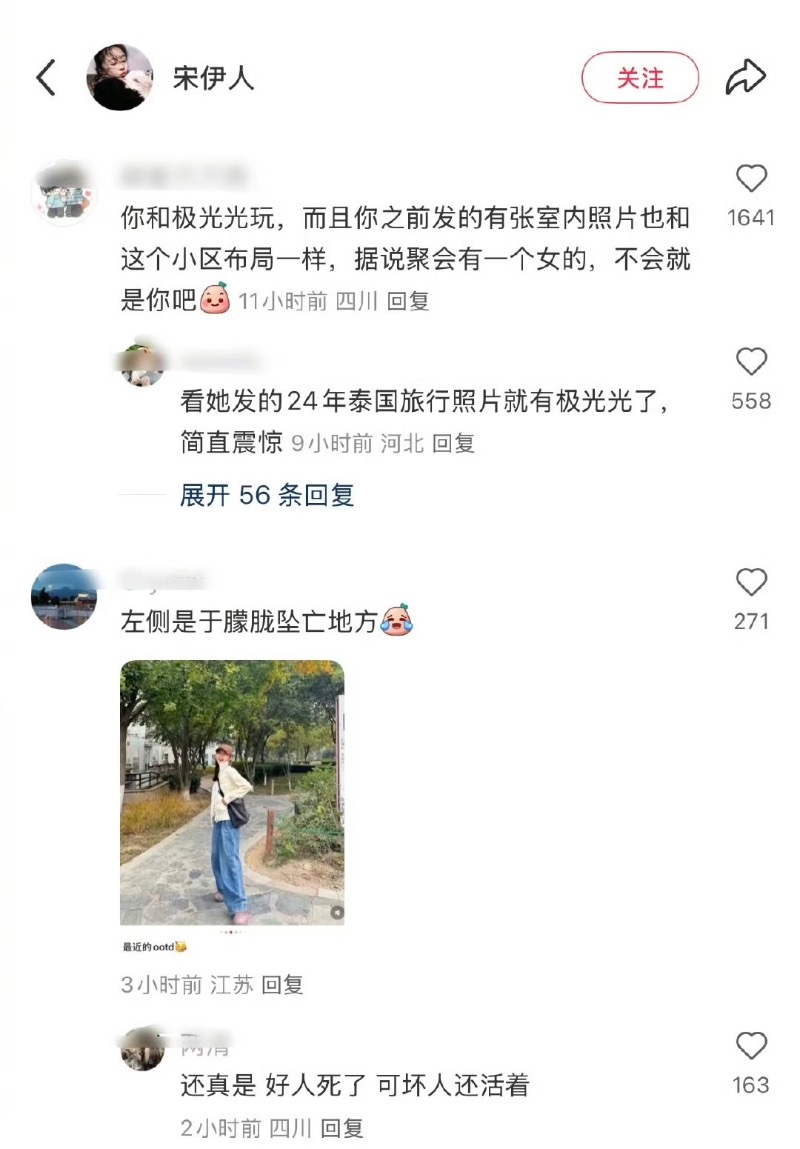Image resolution: width=800 pixels, height=1149 pixels.
Task: Reply to the 9小时前 河北 comment
Action: pyautogui.click(x=453, y=443)
